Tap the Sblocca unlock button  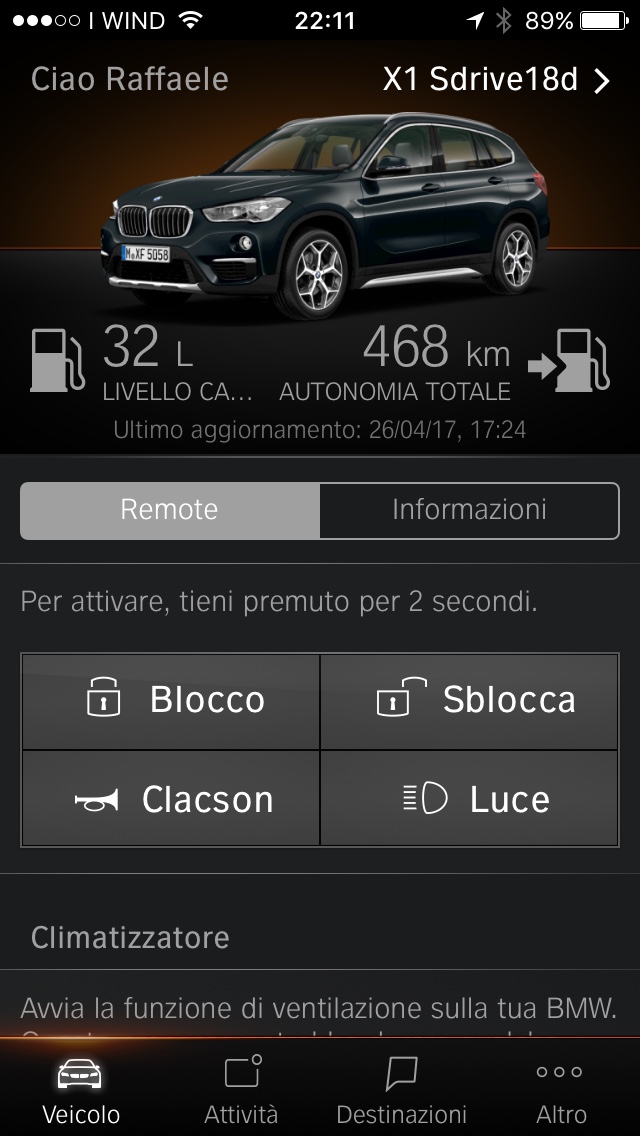pos(469,700)
